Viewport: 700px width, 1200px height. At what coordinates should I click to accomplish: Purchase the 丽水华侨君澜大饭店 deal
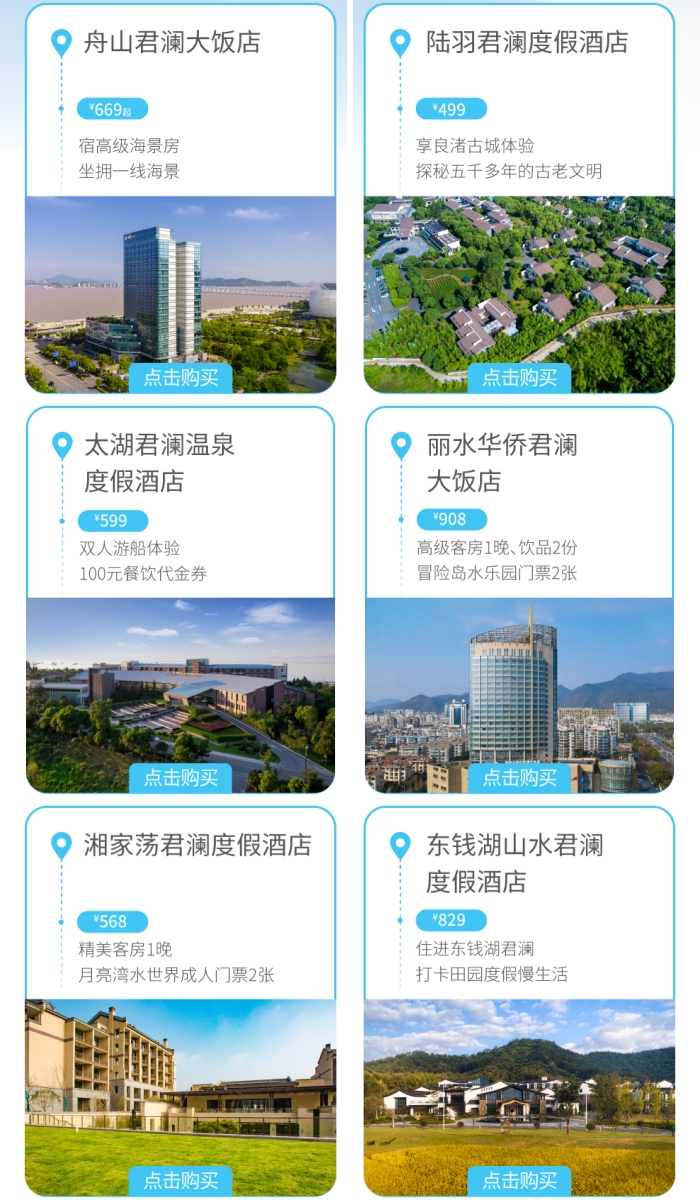click(520, 778)
